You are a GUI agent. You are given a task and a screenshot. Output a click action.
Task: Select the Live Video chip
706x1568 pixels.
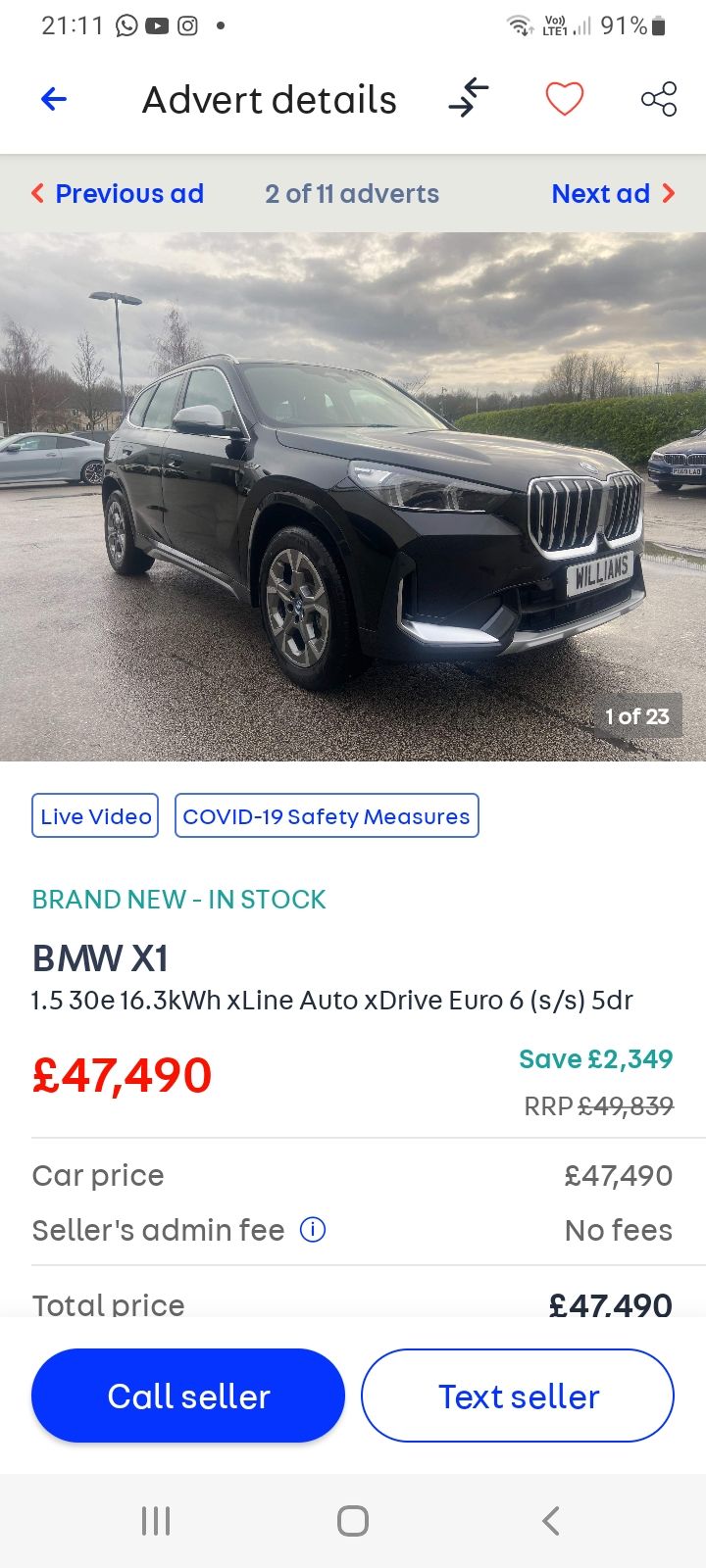[x=95, y=816]
